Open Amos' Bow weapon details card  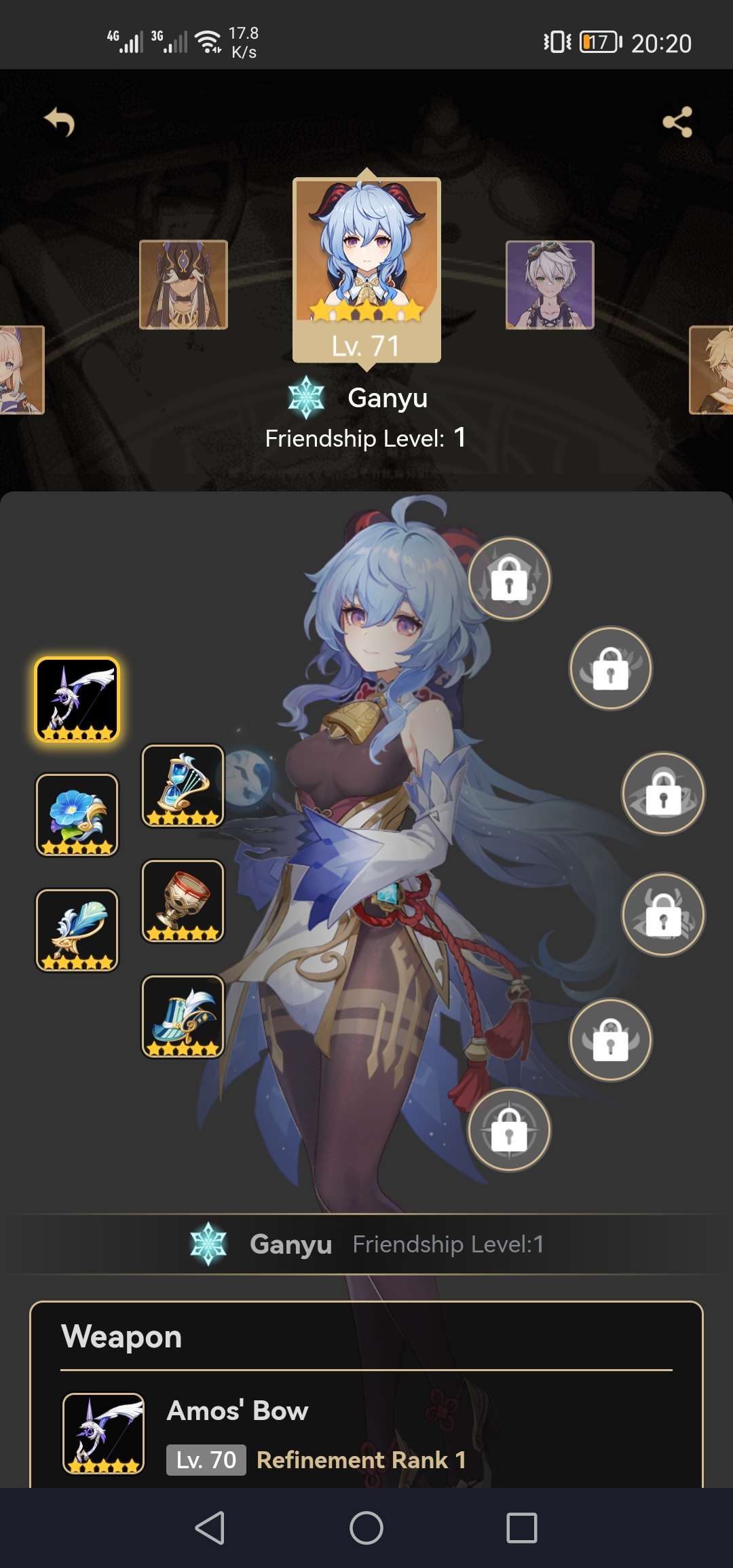pyautogui.click(x=366, y=1432)
